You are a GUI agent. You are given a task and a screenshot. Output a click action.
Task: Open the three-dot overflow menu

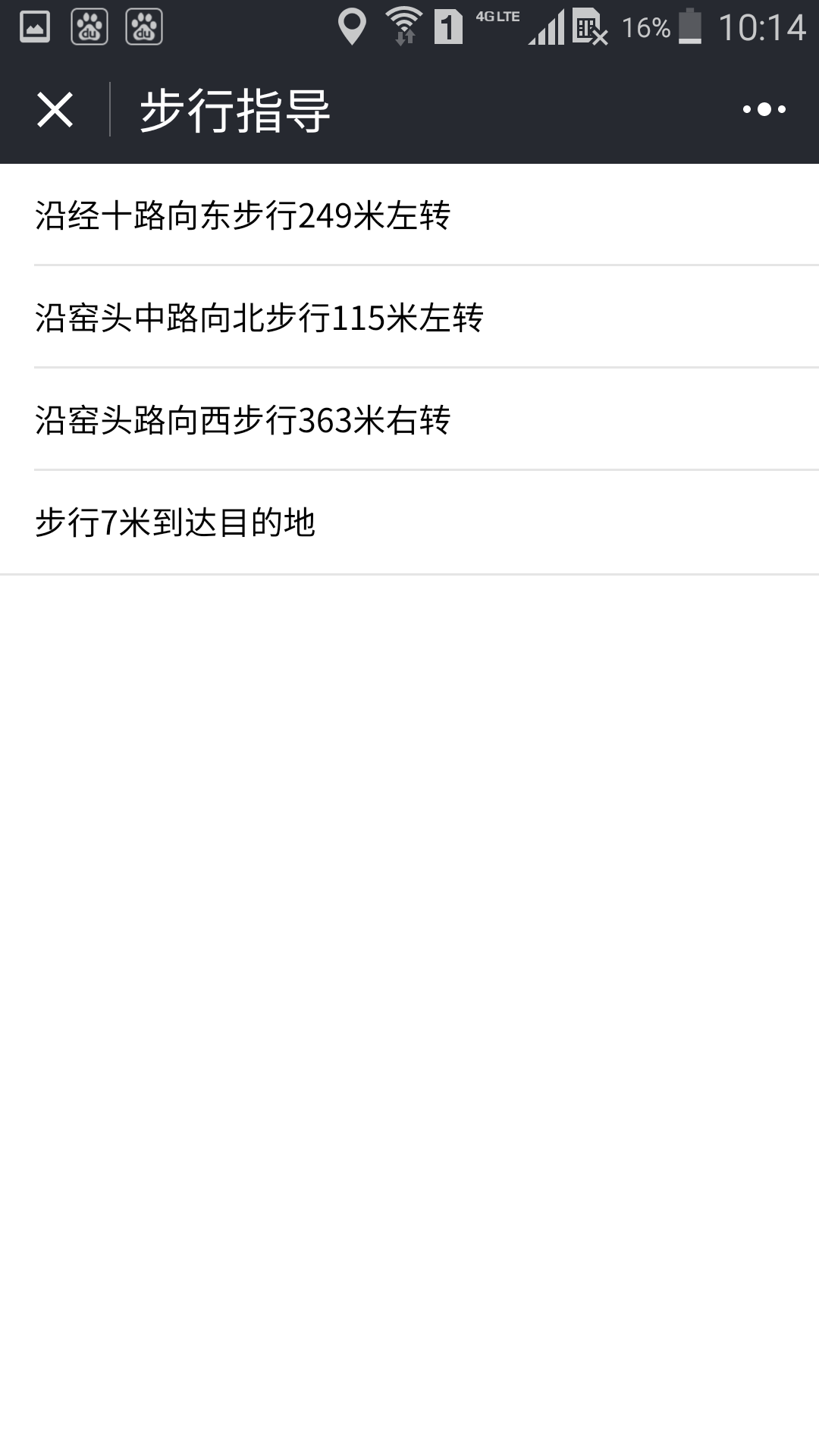click(764, 110)
